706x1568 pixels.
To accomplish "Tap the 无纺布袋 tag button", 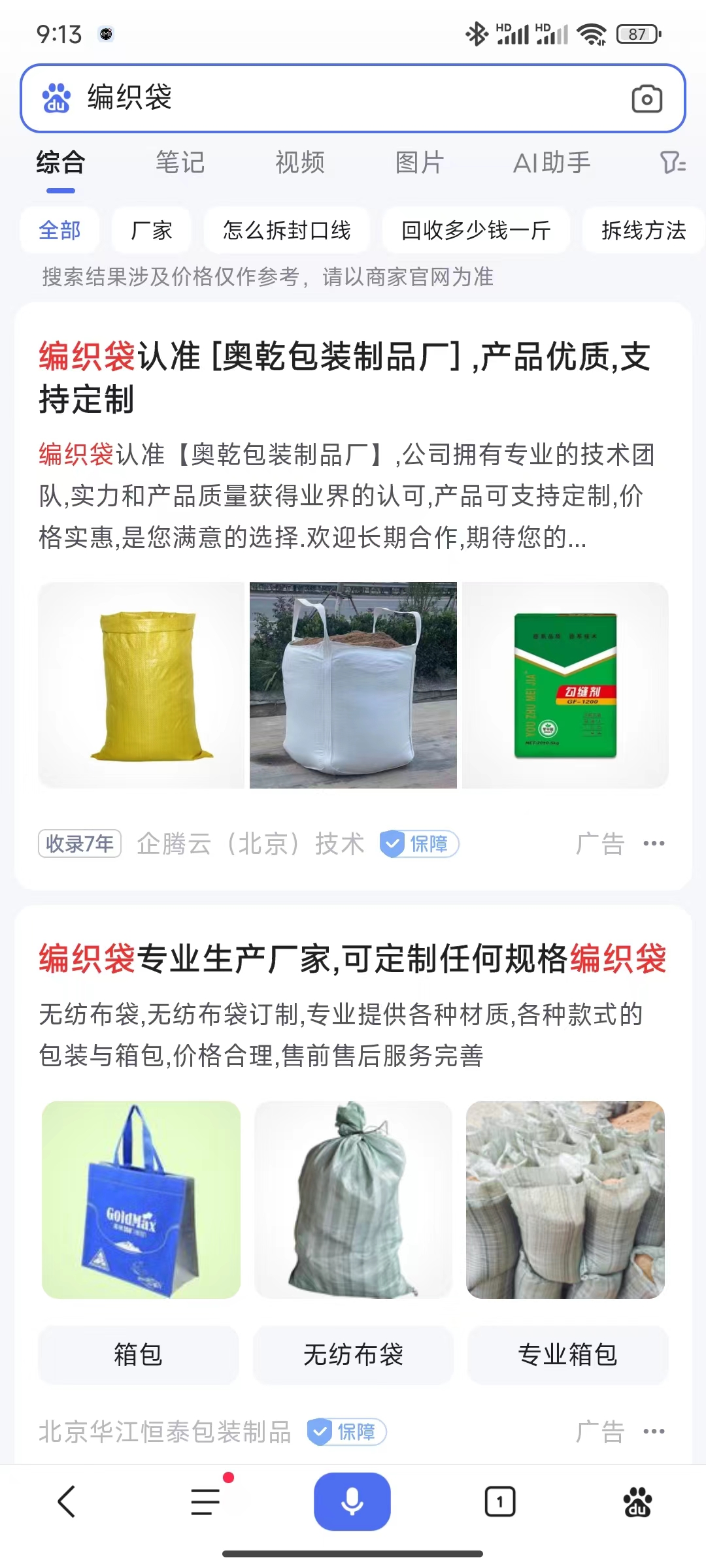I will tap(353, 1355).
